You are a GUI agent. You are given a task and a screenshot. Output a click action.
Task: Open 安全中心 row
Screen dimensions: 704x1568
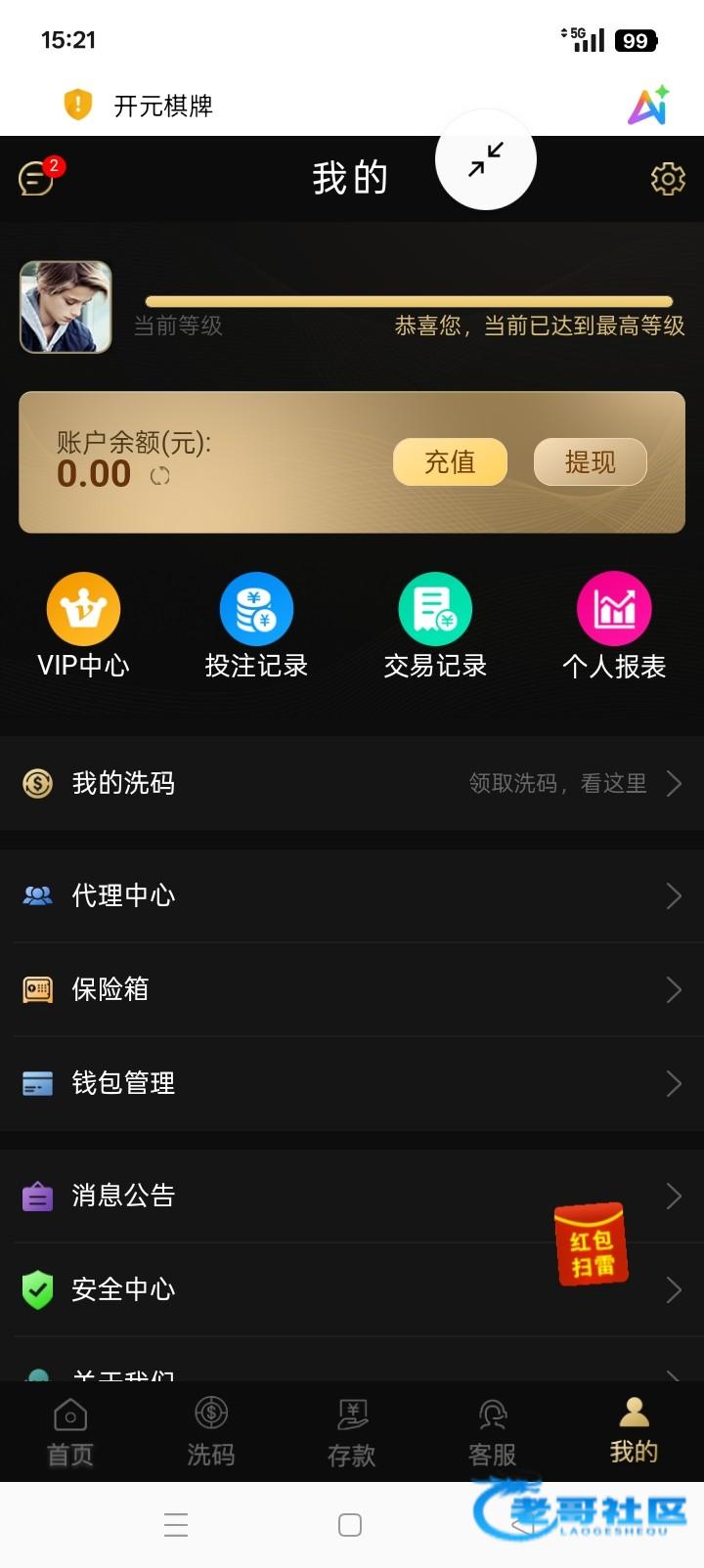pos(293,1289)
